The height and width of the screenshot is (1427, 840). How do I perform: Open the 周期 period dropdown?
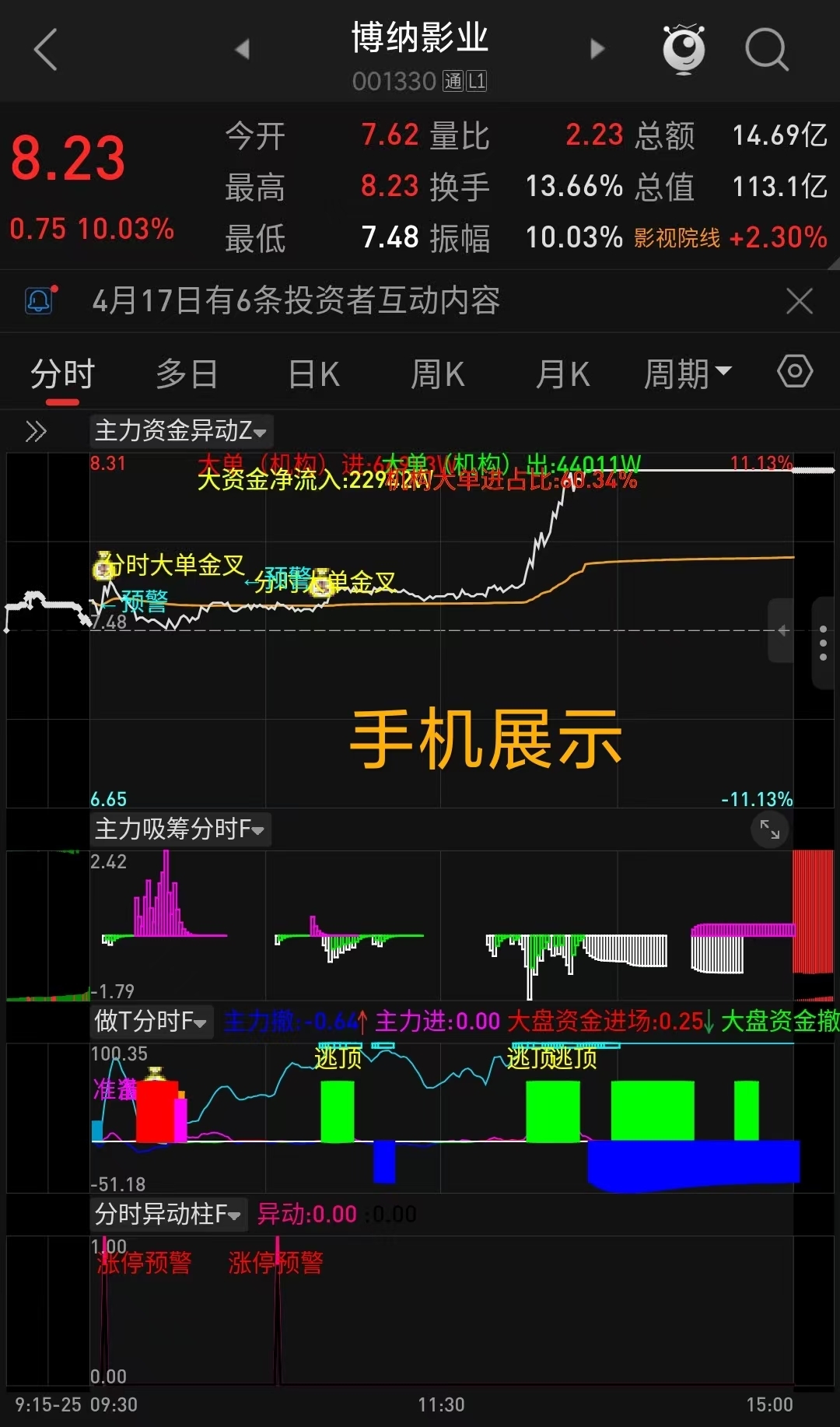pos(688,374)
